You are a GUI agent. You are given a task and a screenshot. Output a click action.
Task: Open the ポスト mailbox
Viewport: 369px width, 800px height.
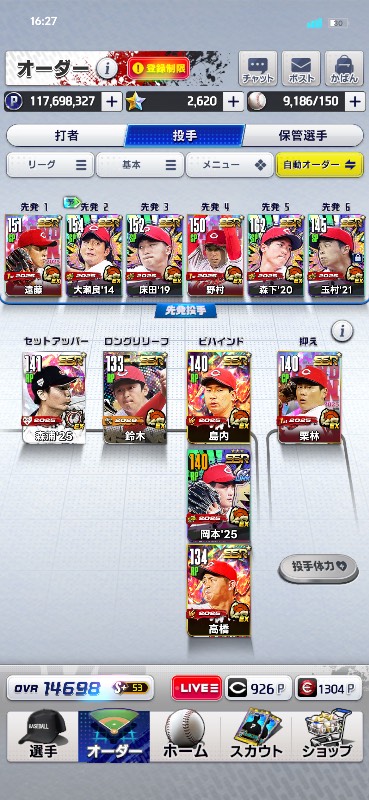click(301, 68)
